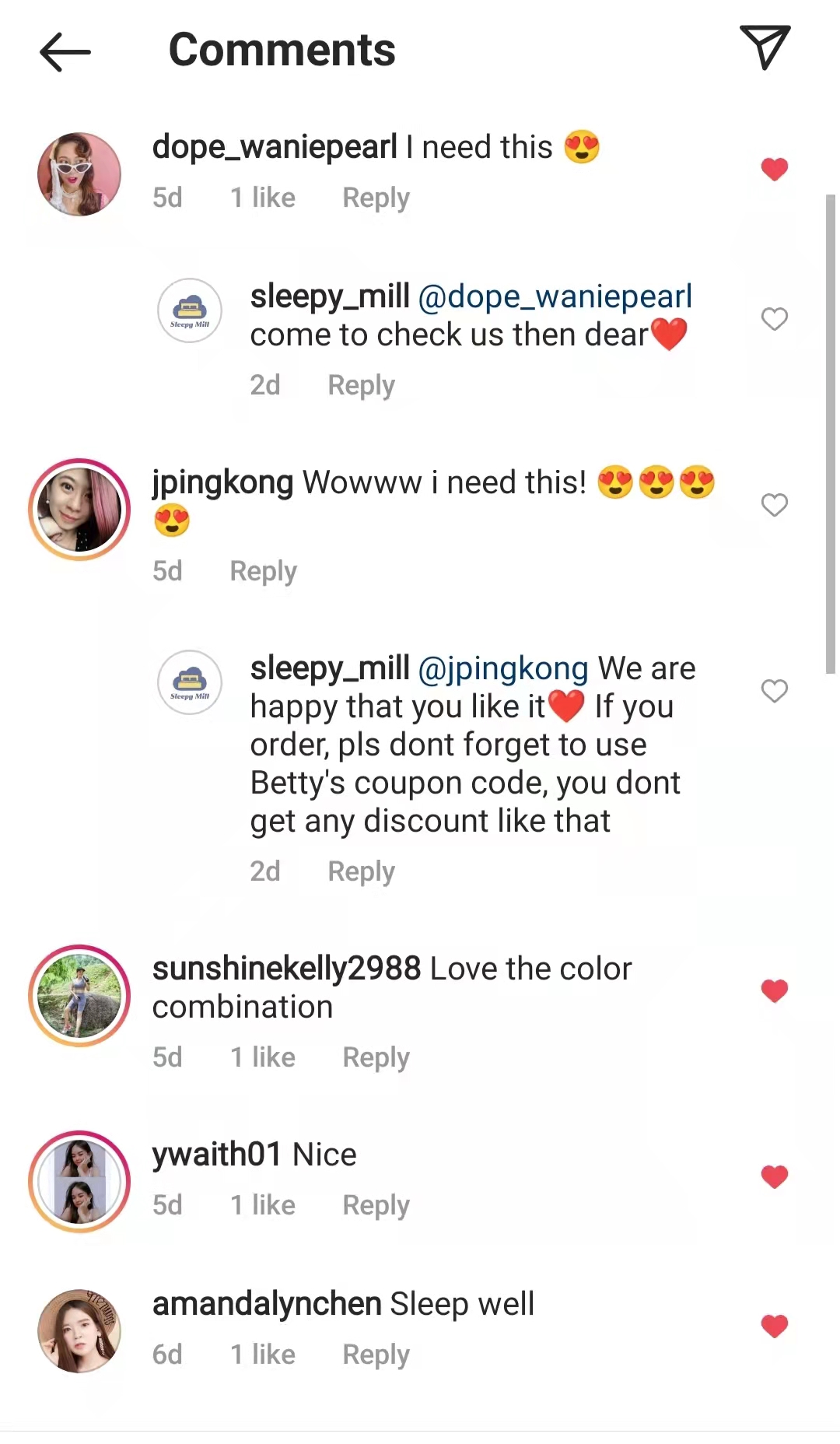
Task: Reply to dope_waniepearl's comment
Action: [x=376, y=198]
